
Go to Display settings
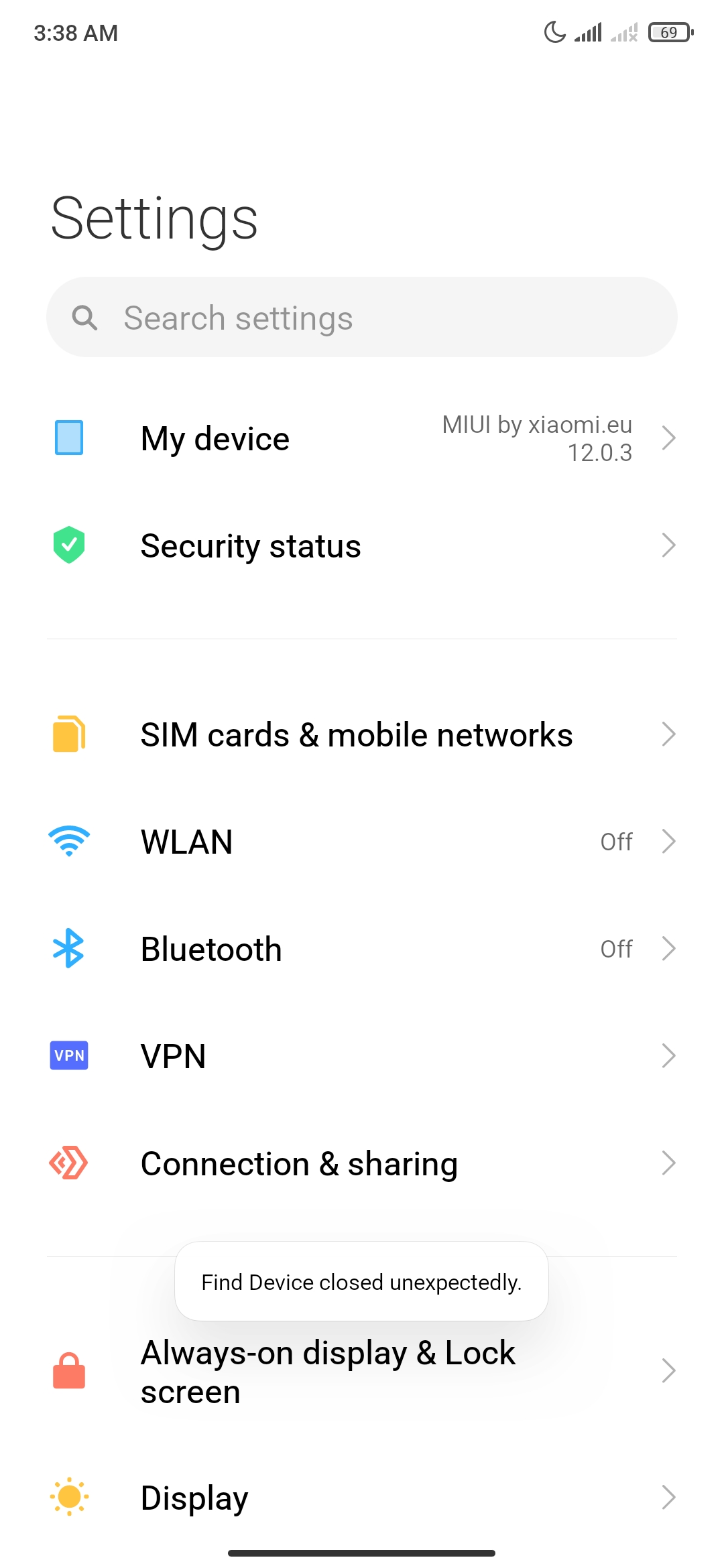pyautogui.click(x=362, y=1498)
